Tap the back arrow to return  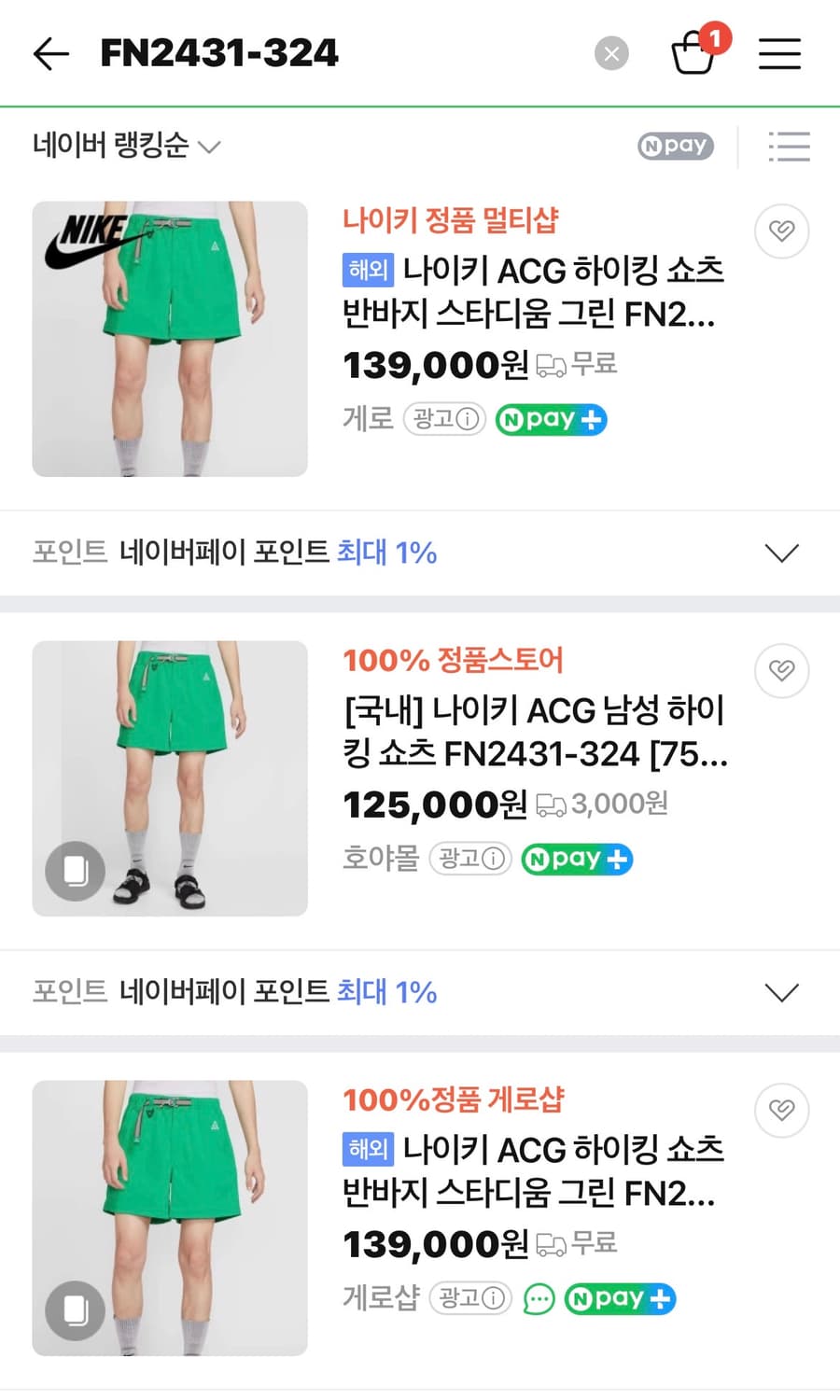coord(49,53)
